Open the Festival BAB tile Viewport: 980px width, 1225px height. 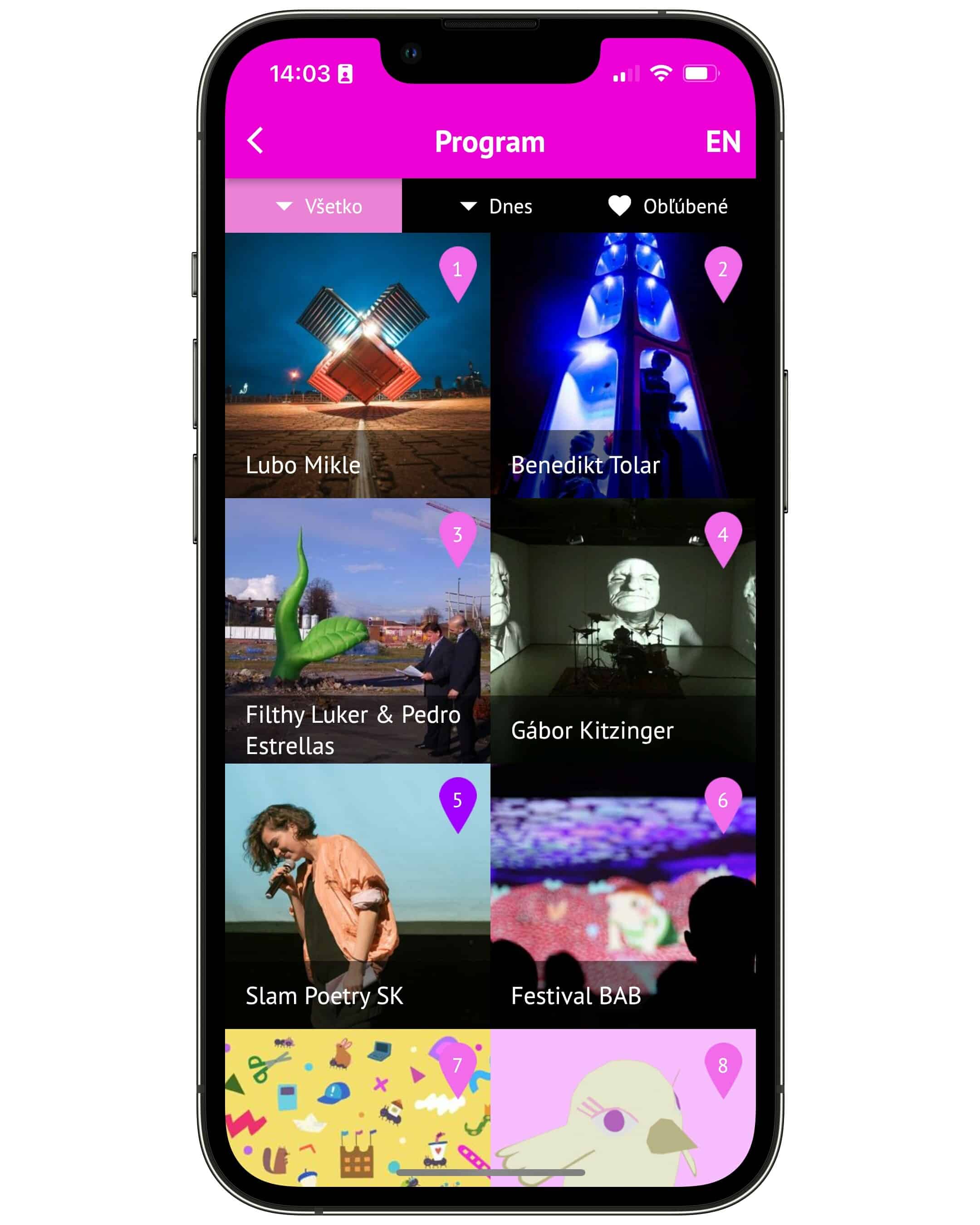click(622, 896)
